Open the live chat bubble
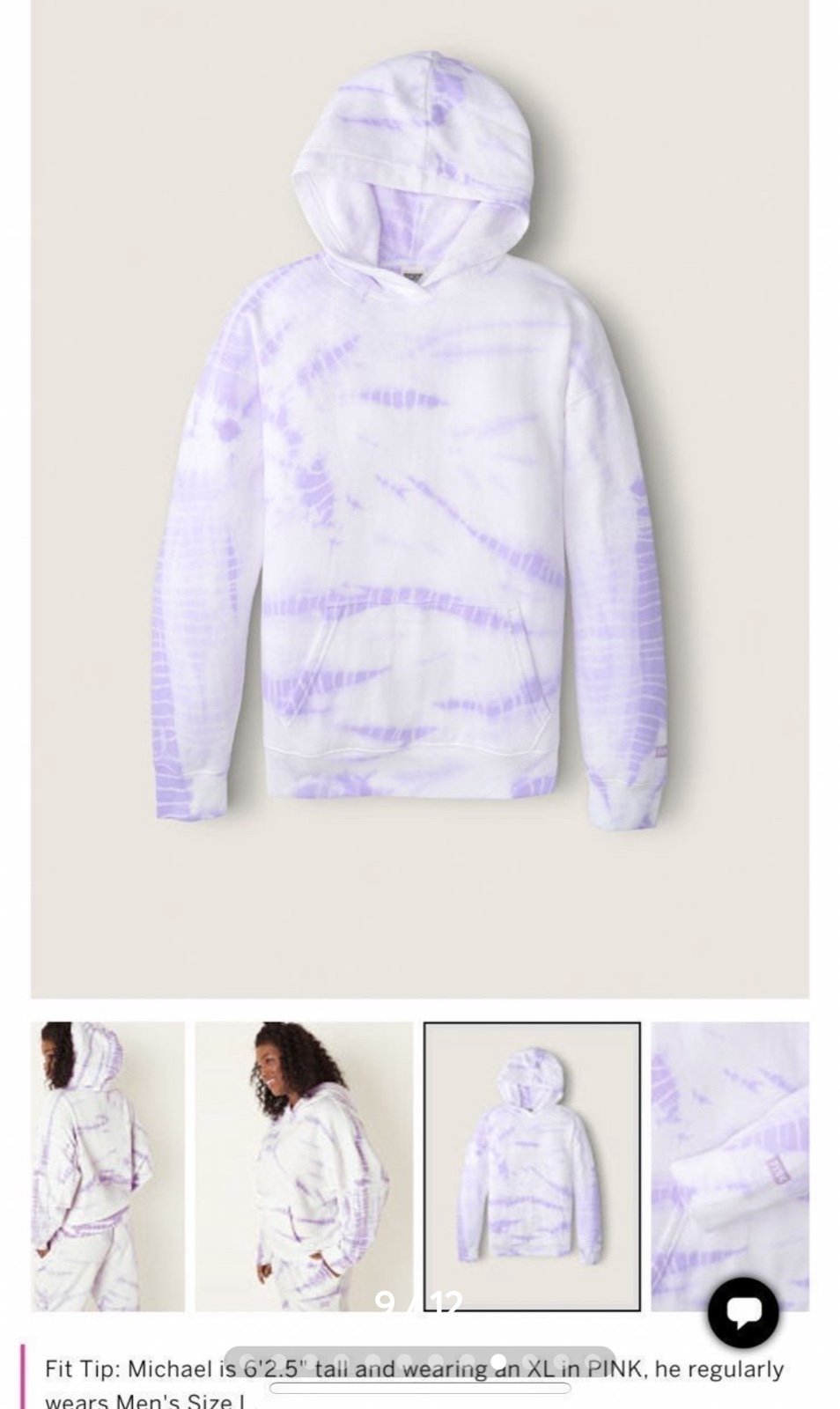Screen dimensions: 840x1409 742,1313
